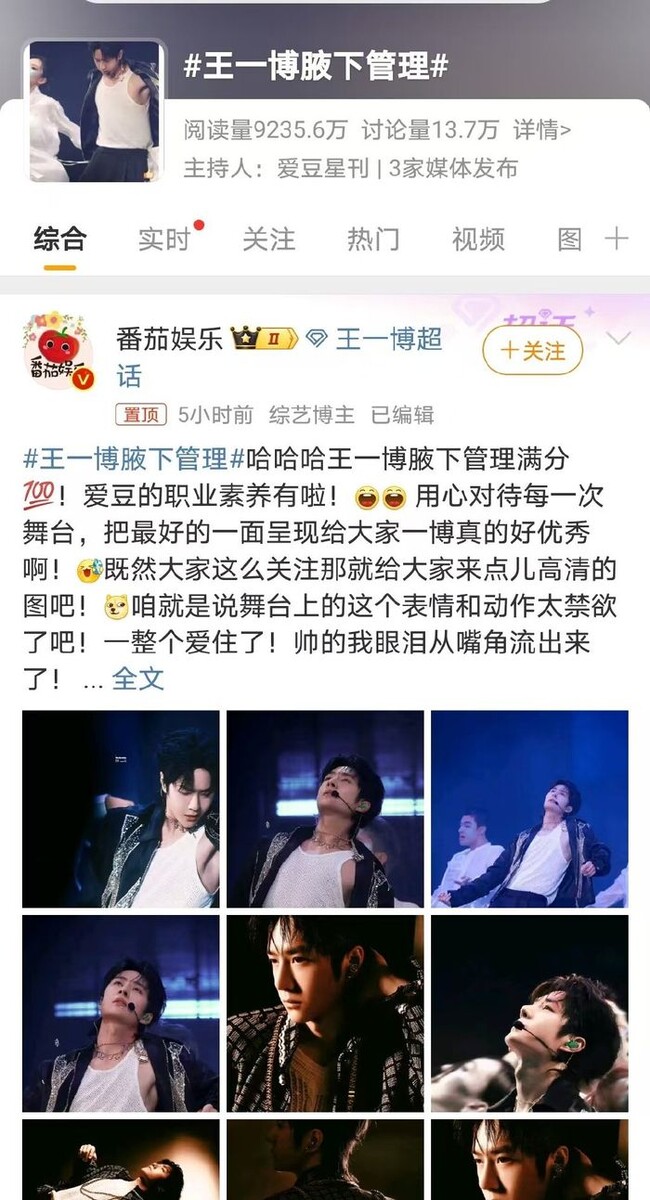Select the 热门 tab

click(x=373, y=240)
